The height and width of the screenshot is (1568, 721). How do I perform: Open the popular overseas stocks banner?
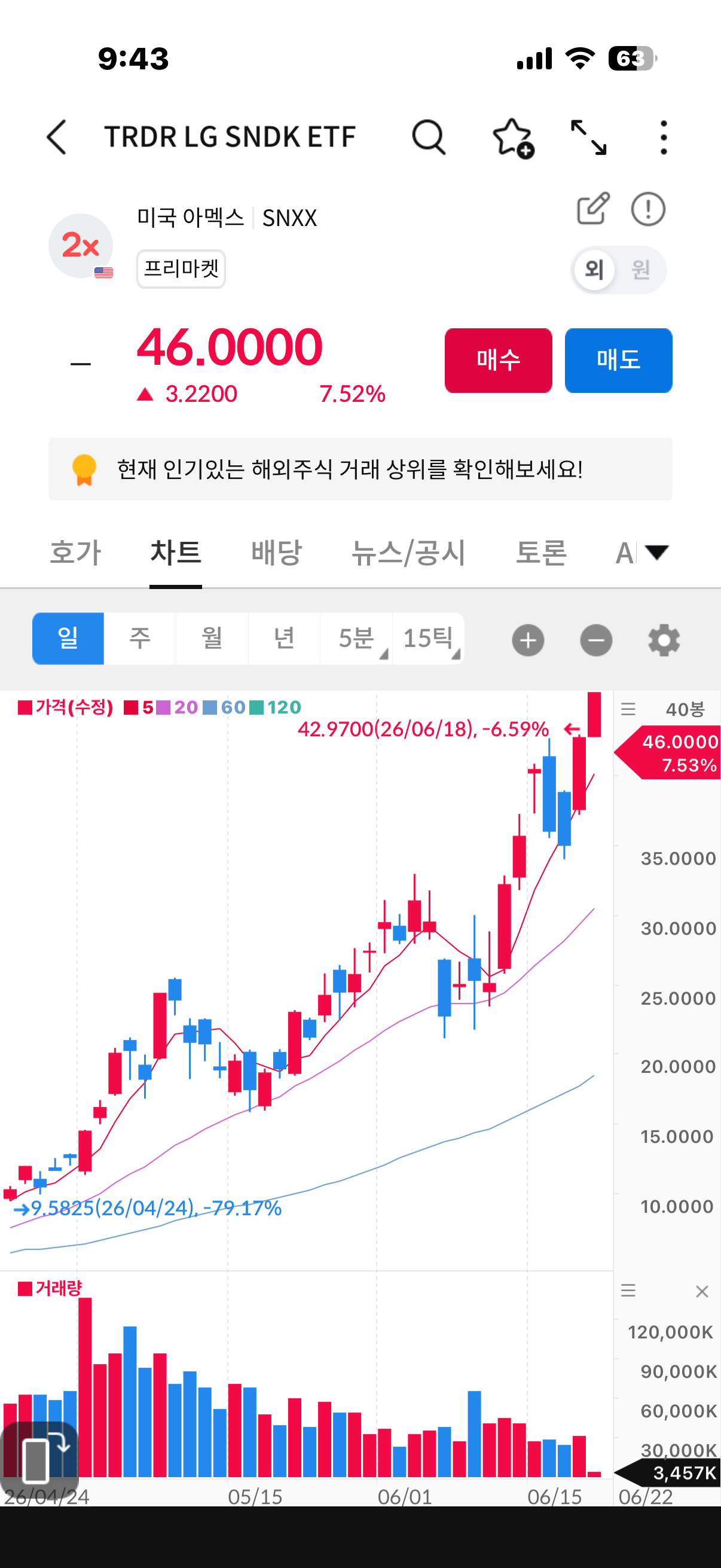(360, 469)
